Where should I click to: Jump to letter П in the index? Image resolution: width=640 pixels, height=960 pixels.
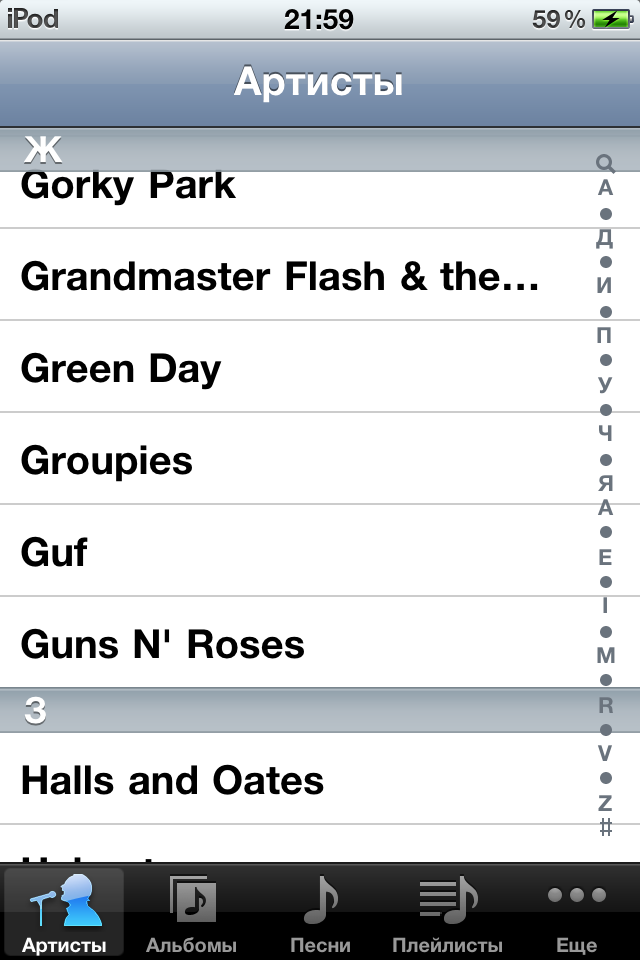605,335
